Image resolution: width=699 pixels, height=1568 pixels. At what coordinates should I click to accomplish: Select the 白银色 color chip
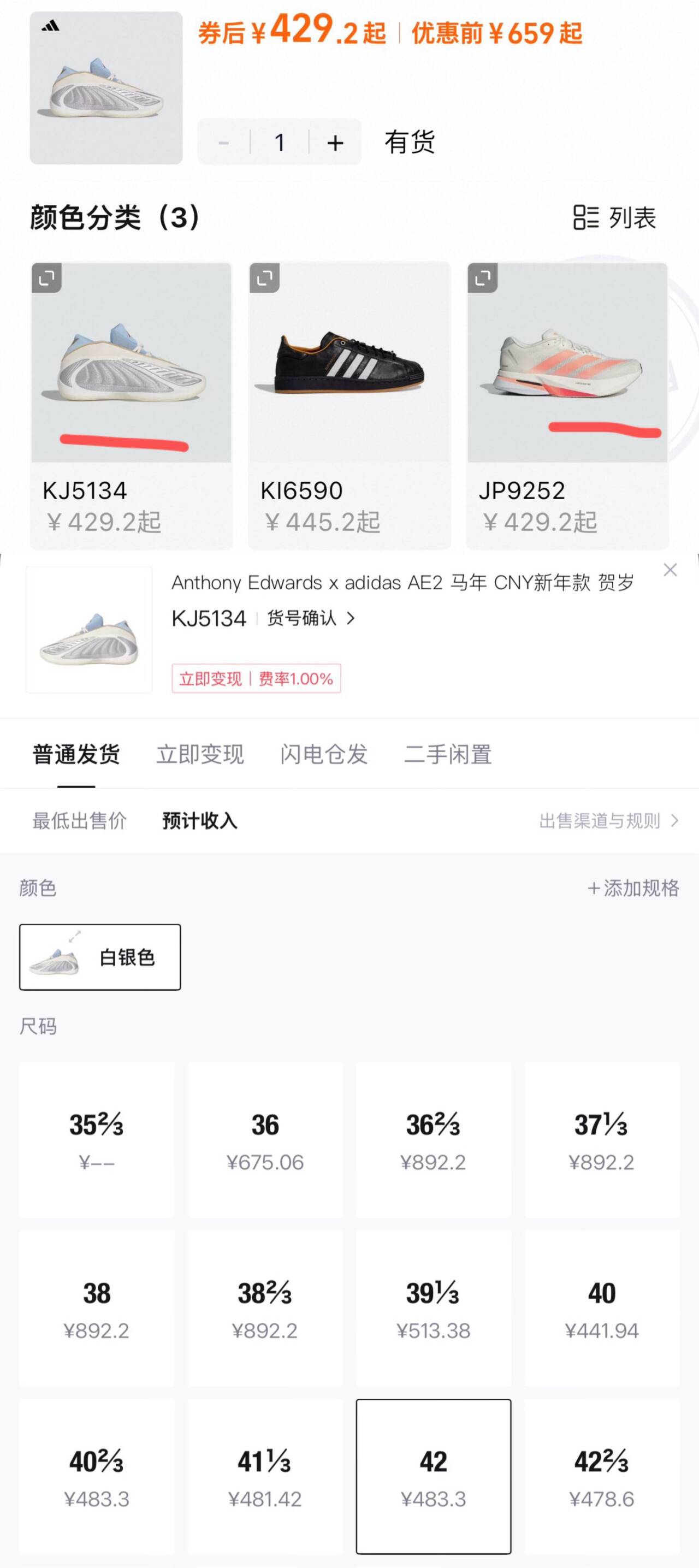pyautogui.click(x=100, y=957)
